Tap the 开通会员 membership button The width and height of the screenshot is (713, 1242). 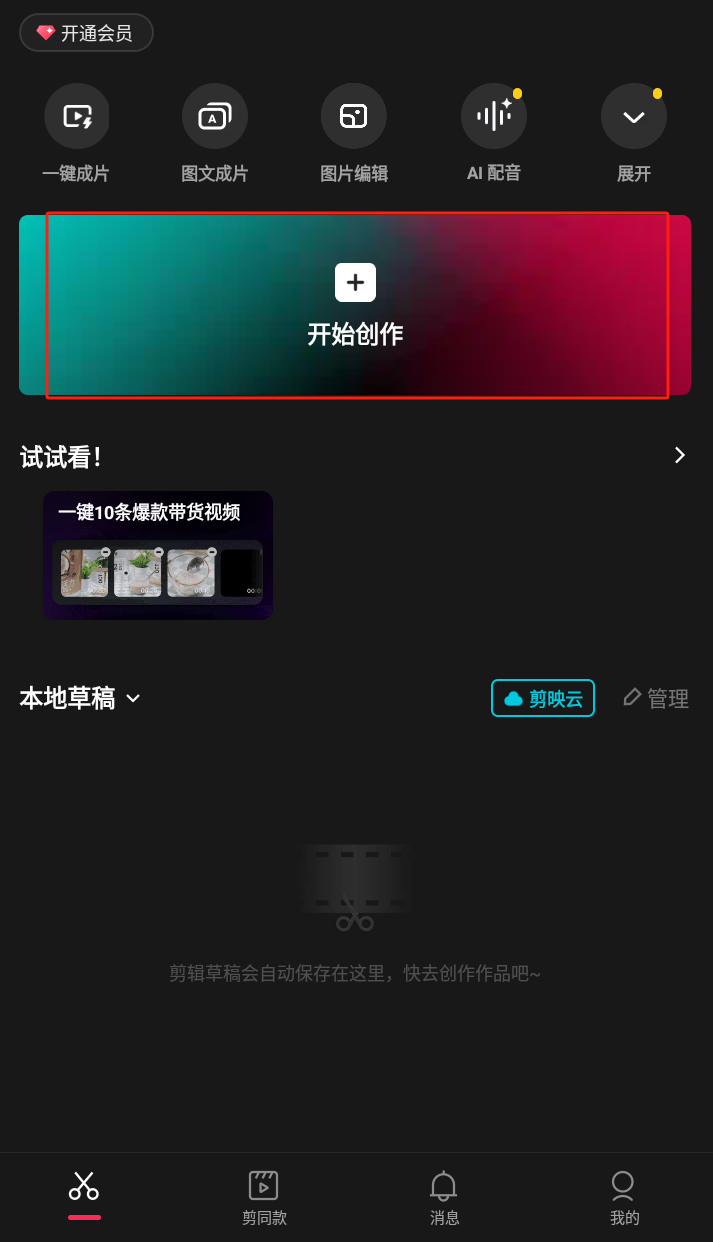point(86,33)
